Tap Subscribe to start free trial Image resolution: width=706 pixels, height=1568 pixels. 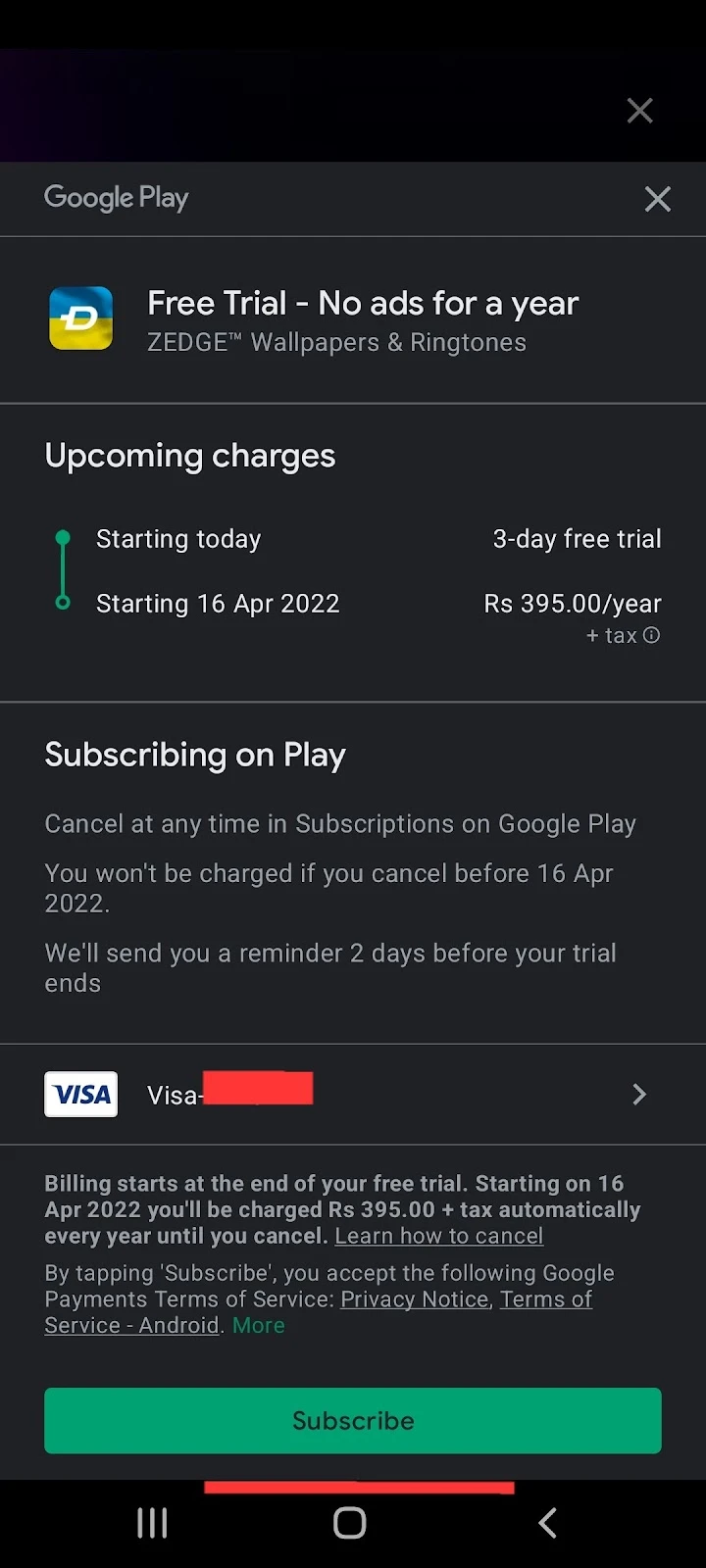pyautogui.click(x=353, y=1420)
